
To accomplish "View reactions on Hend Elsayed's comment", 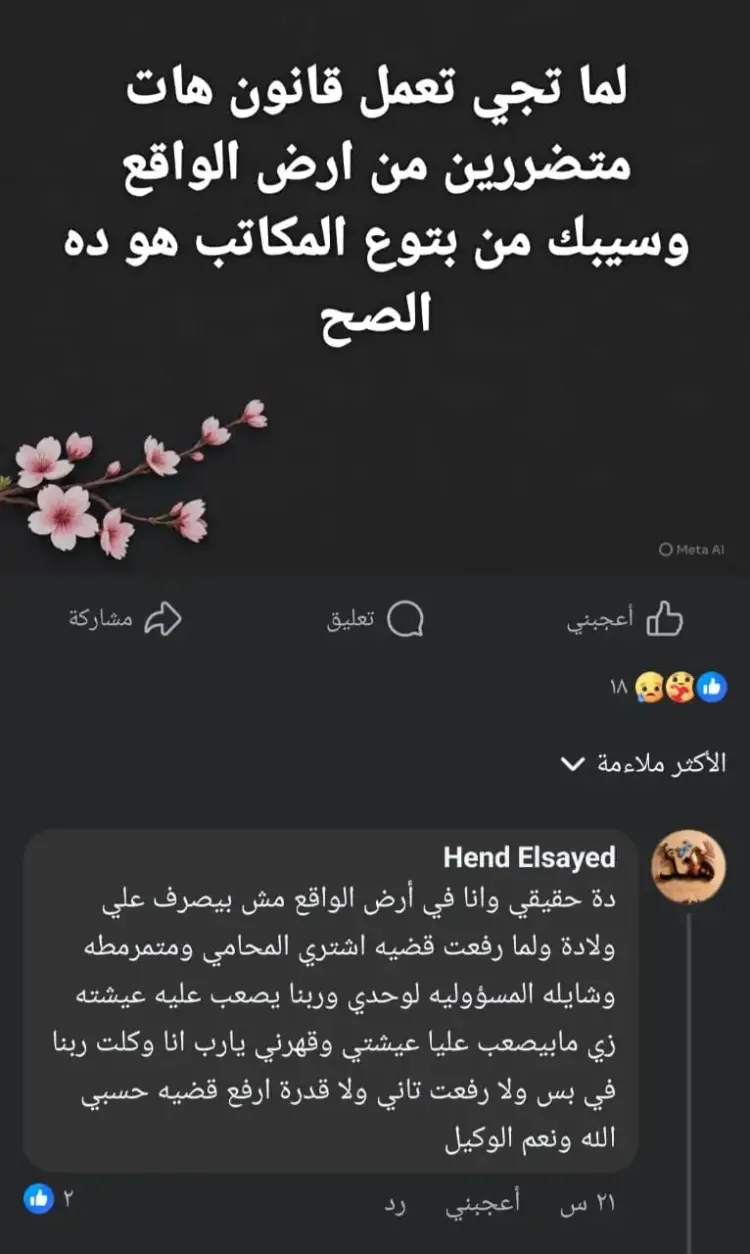I will coord(48,1199).
